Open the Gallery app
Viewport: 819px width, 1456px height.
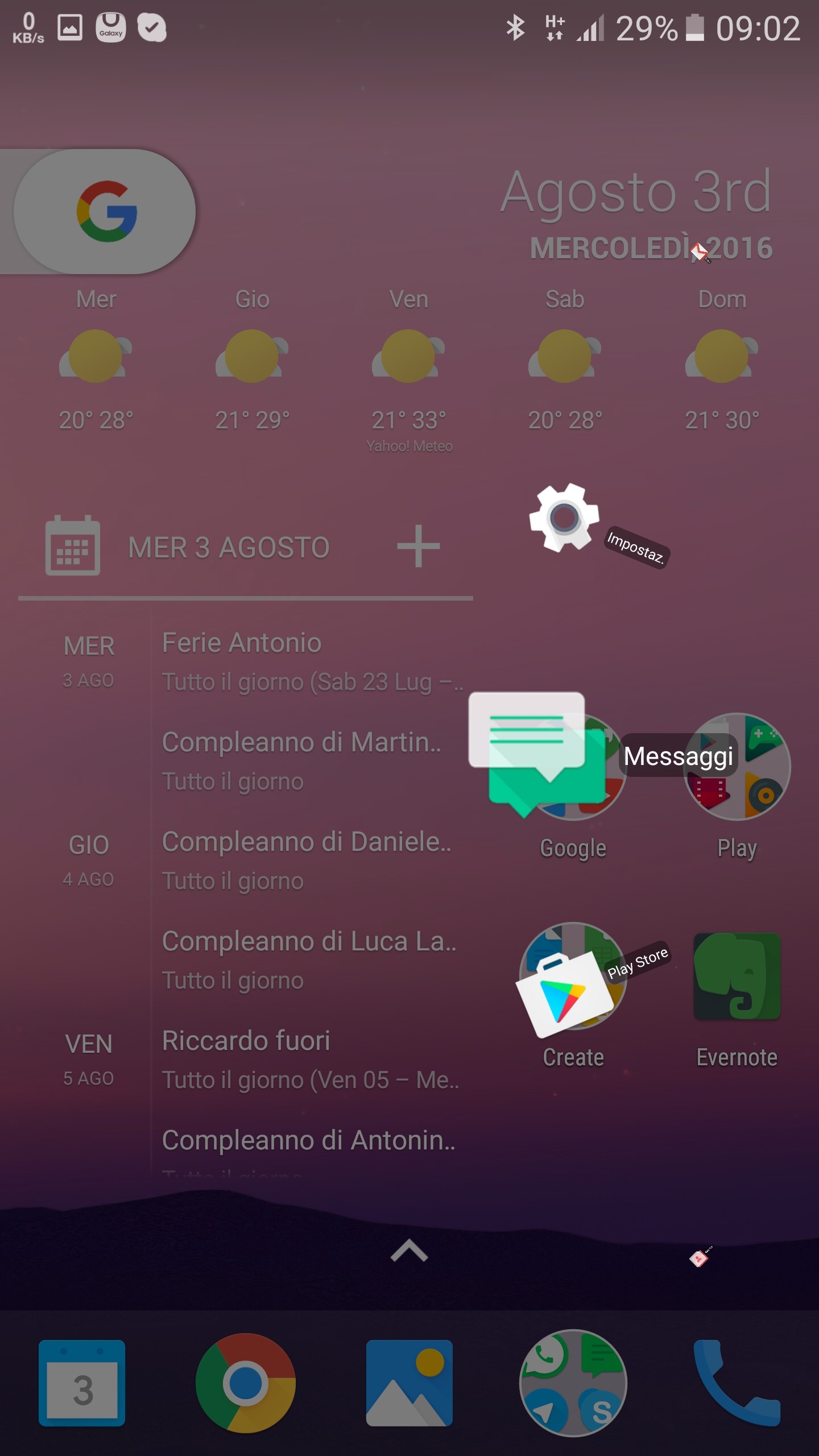409,1383
